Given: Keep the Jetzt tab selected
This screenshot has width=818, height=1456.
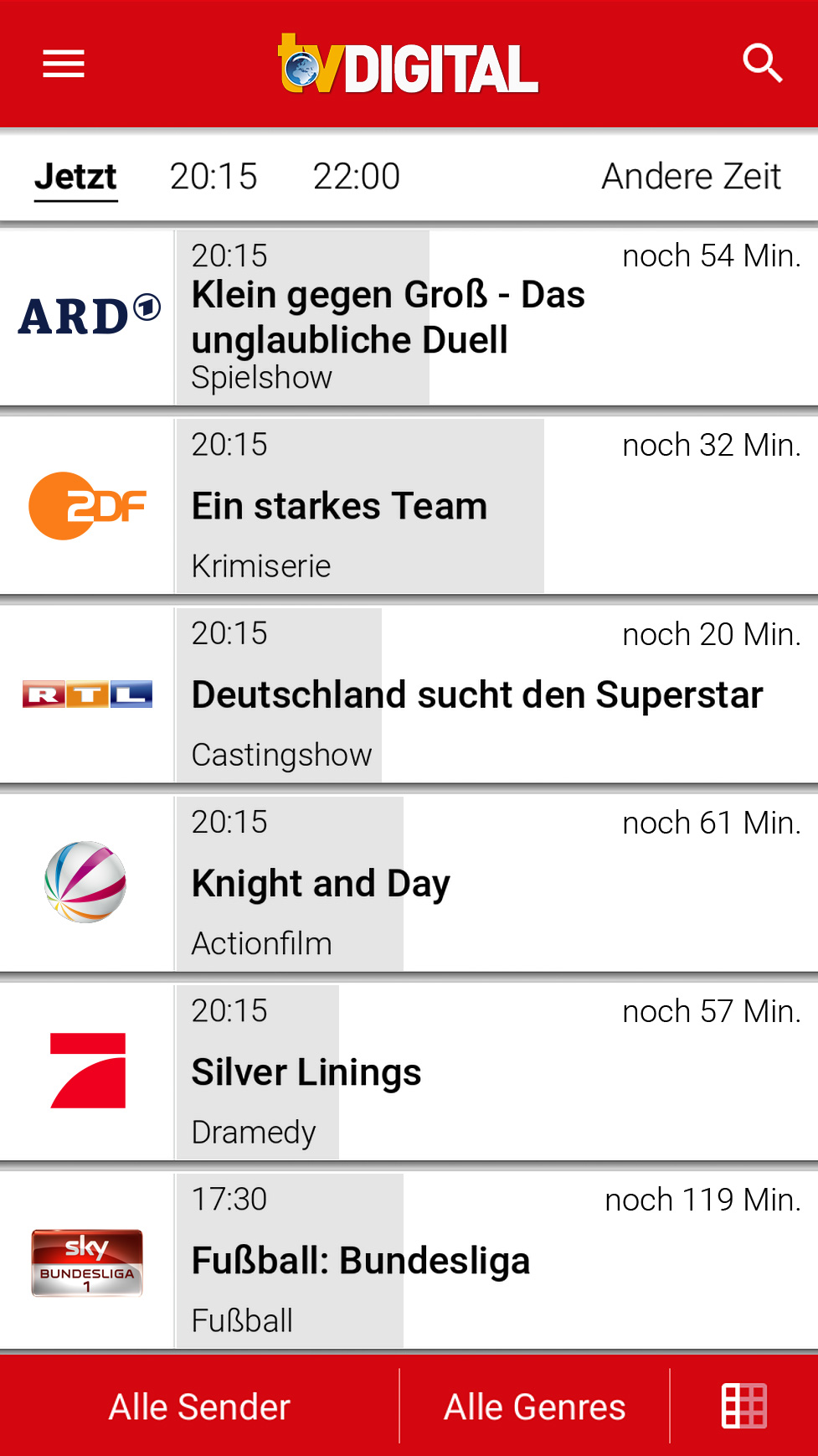Looking at the screenshot, I should coord(75,176).
